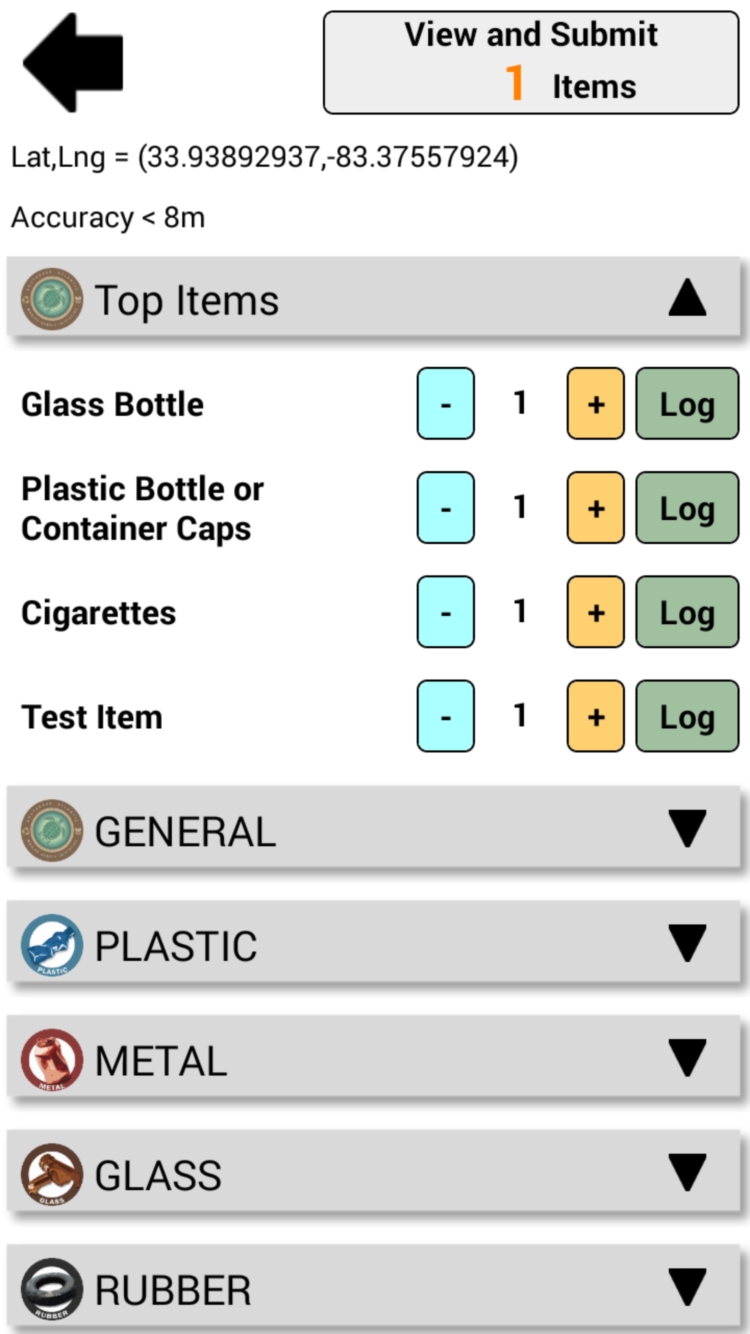Log the Cigarettes item

point(687,612)
